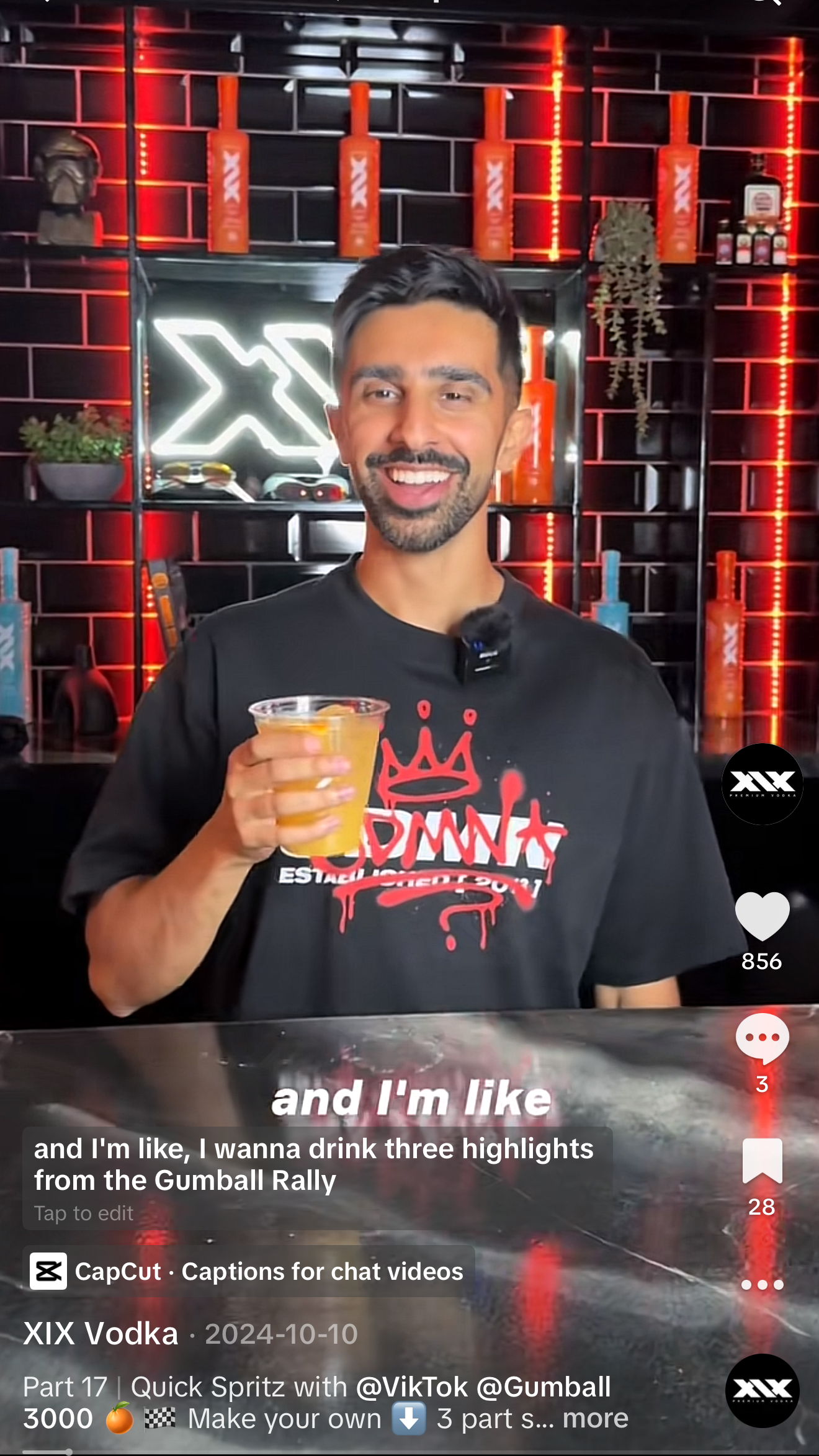This screenshot has height=1456, width=819.
Task: Open the comments on this video
Action: tap(762, 1038)
